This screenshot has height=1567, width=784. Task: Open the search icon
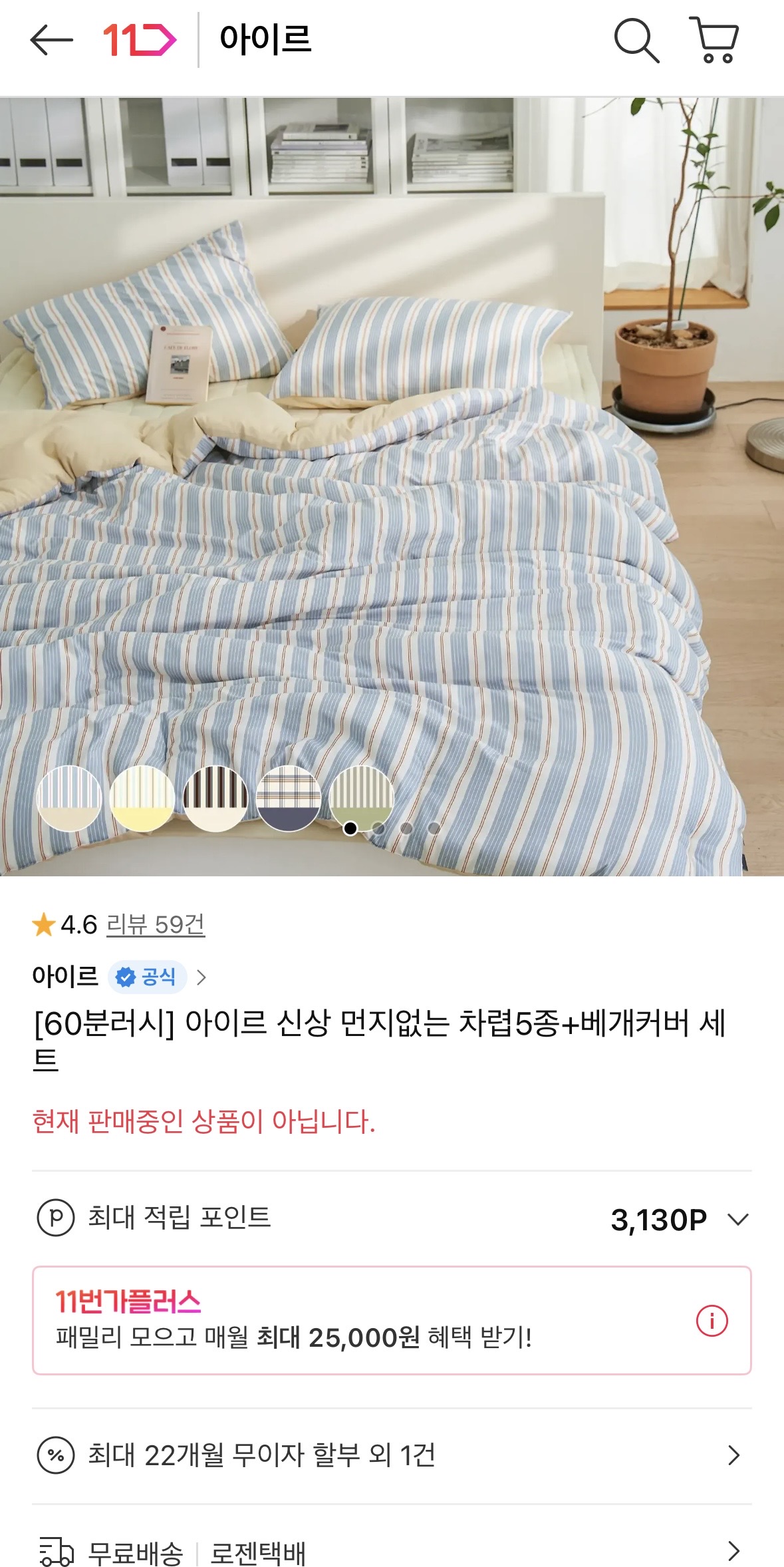636,41
